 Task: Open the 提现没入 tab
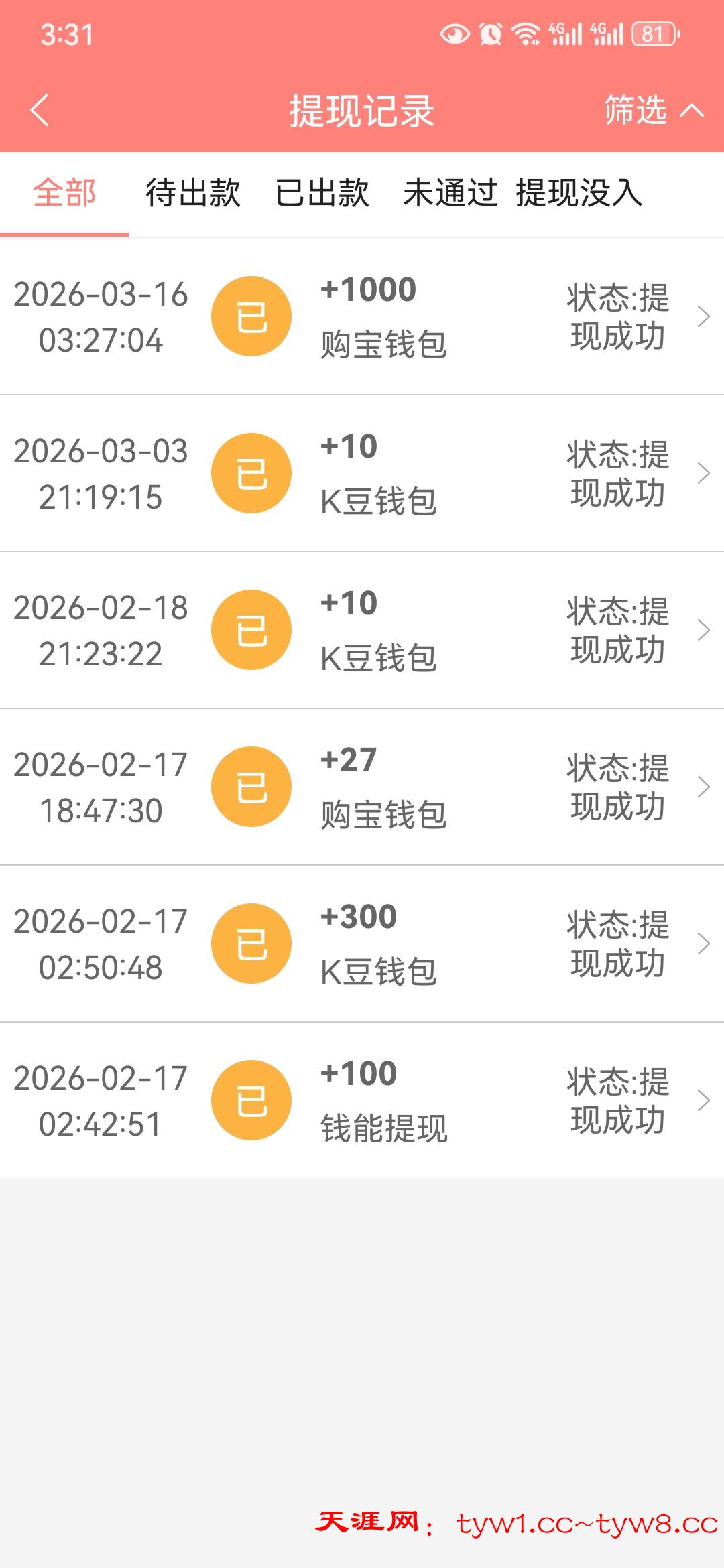click(579, 193)
